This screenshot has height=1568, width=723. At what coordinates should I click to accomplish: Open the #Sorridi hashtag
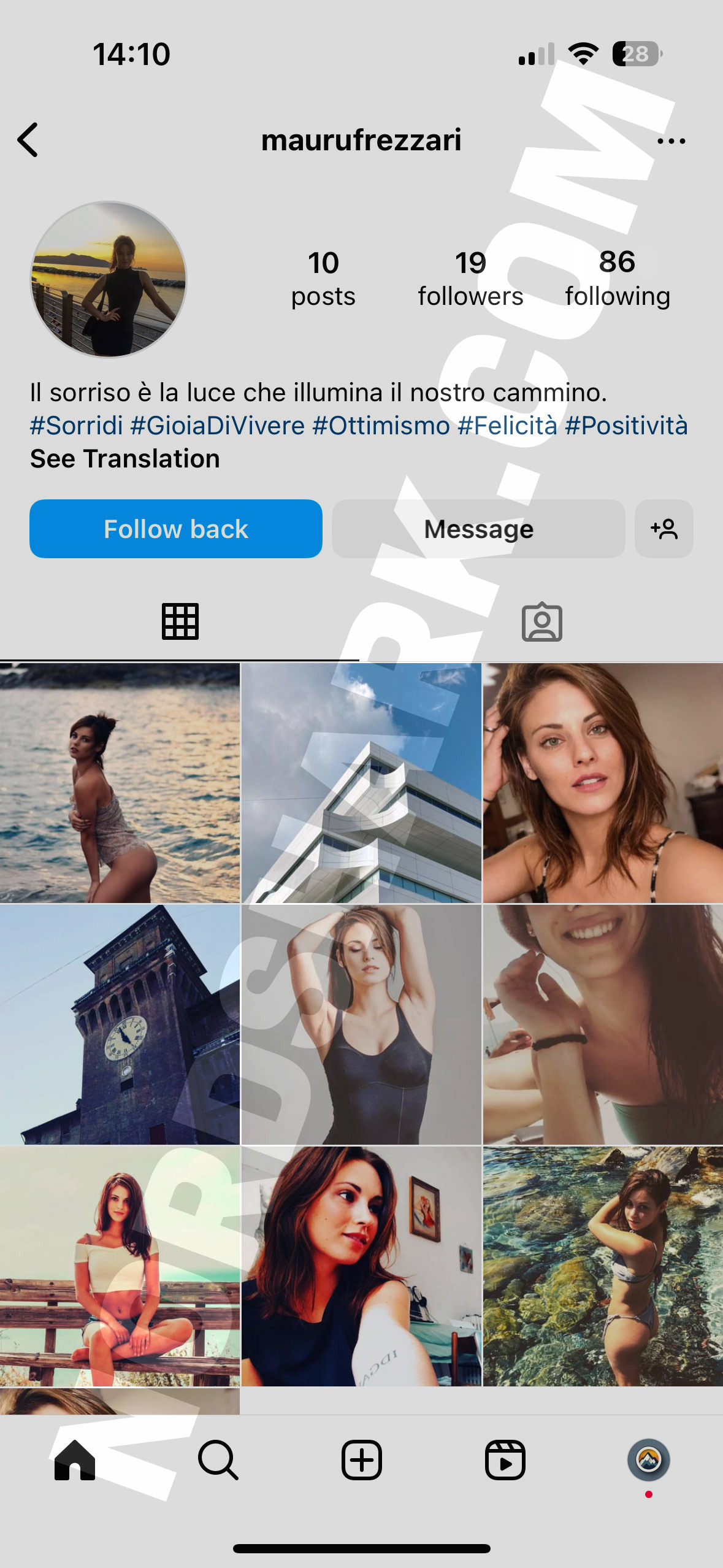[77, 426]
